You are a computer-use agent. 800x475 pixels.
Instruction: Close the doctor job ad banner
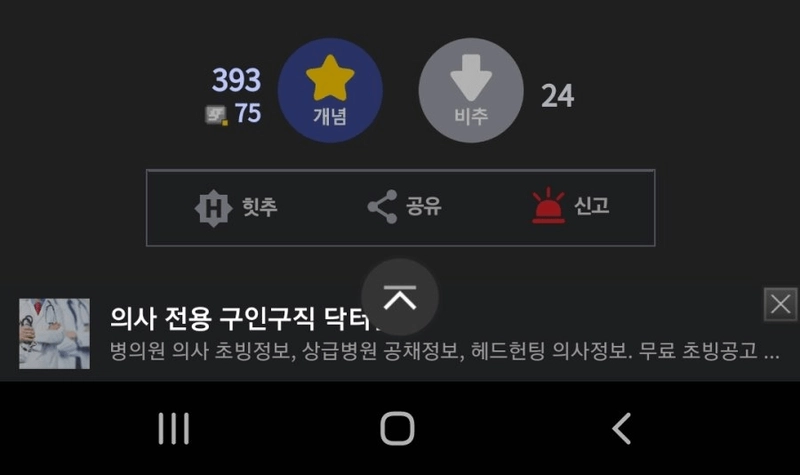click(x=780, y=304)
